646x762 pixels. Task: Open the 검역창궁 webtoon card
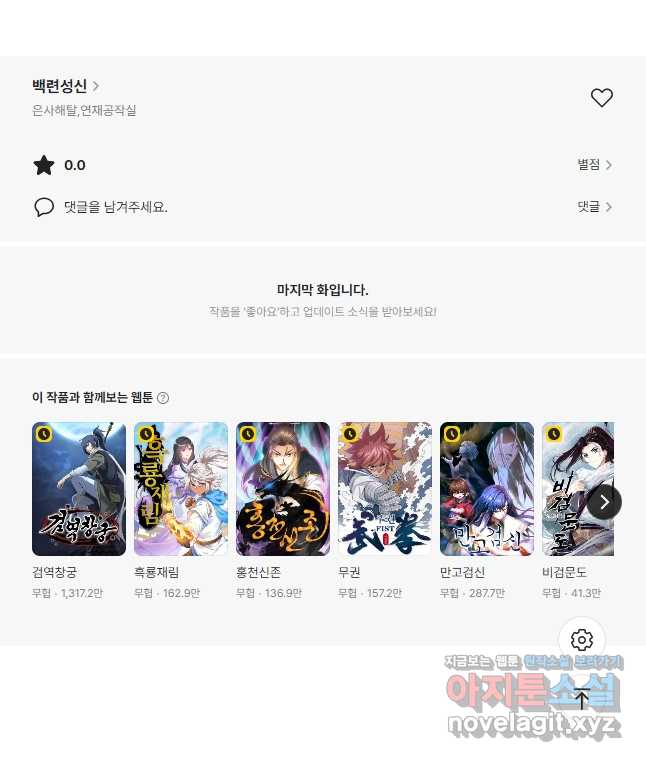click(x=79, y=489)
